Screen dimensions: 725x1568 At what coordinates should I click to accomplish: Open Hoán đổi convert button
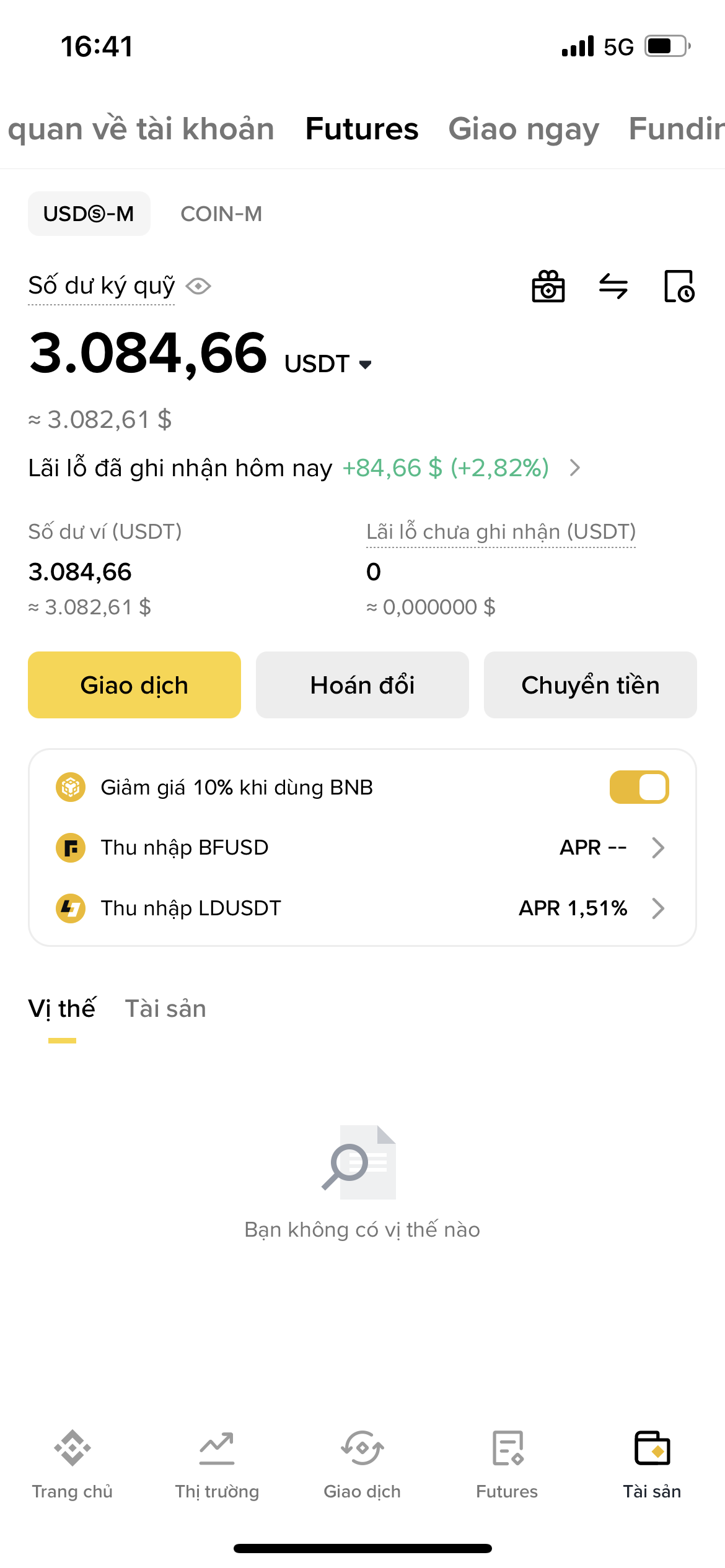[x=362, y=685]
